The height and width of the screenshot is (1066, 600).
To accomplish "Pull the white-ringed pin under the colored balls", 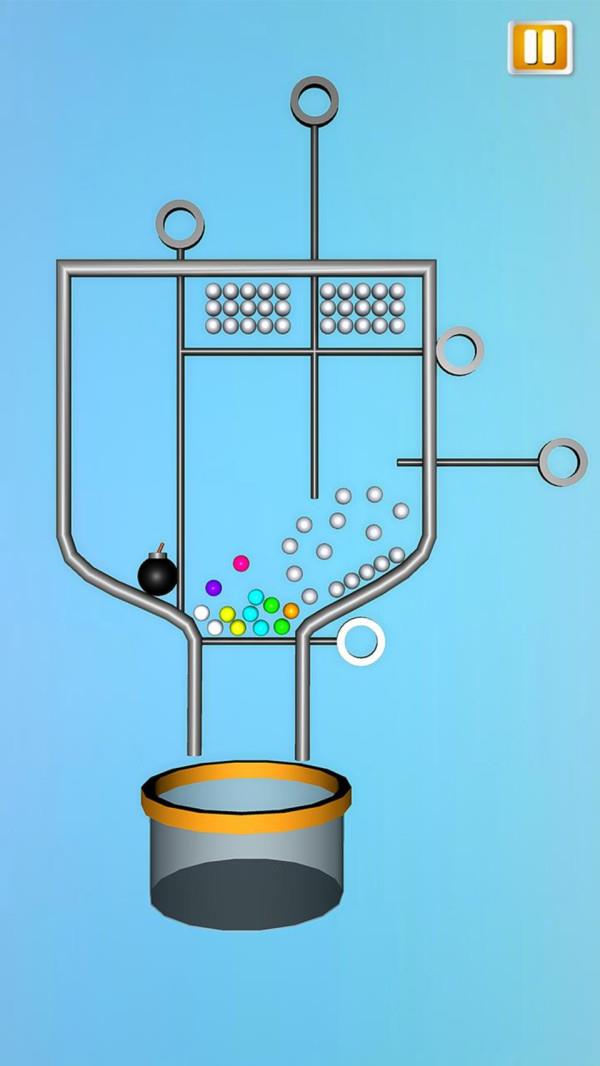I will [x=360, y=642].
